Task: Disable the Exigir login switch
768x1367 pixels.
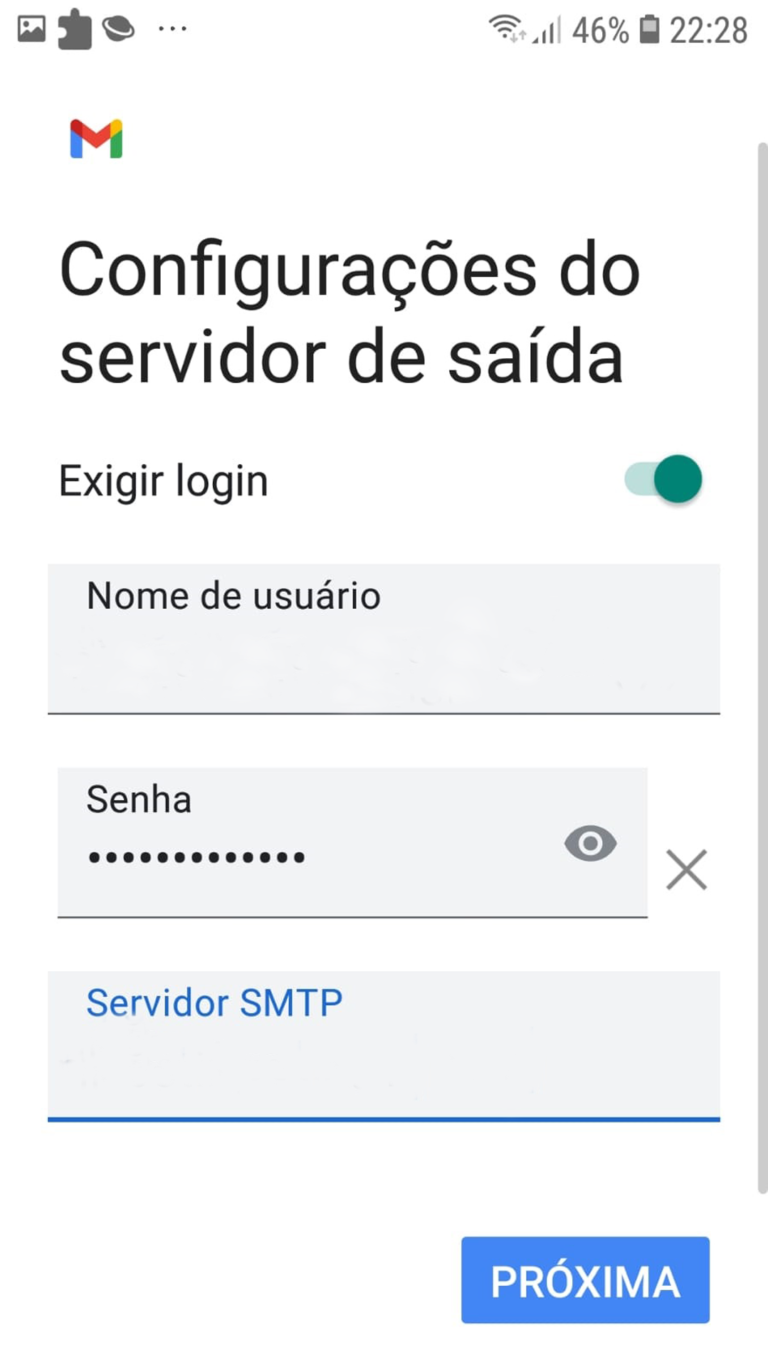Action: tap(663, 479)
